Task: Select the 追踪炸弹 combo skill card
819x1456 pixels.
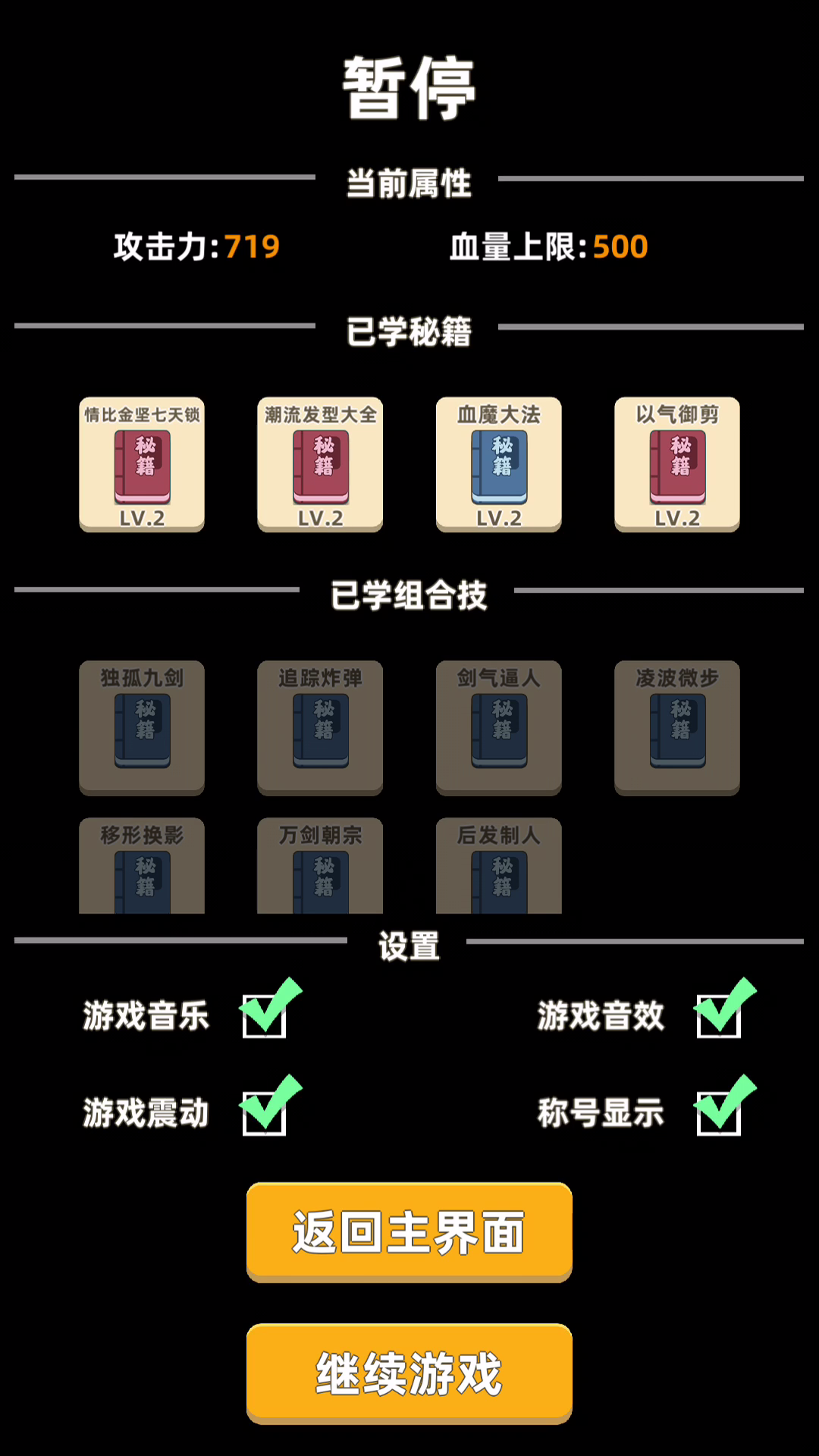Action: (x=320, y=727)
